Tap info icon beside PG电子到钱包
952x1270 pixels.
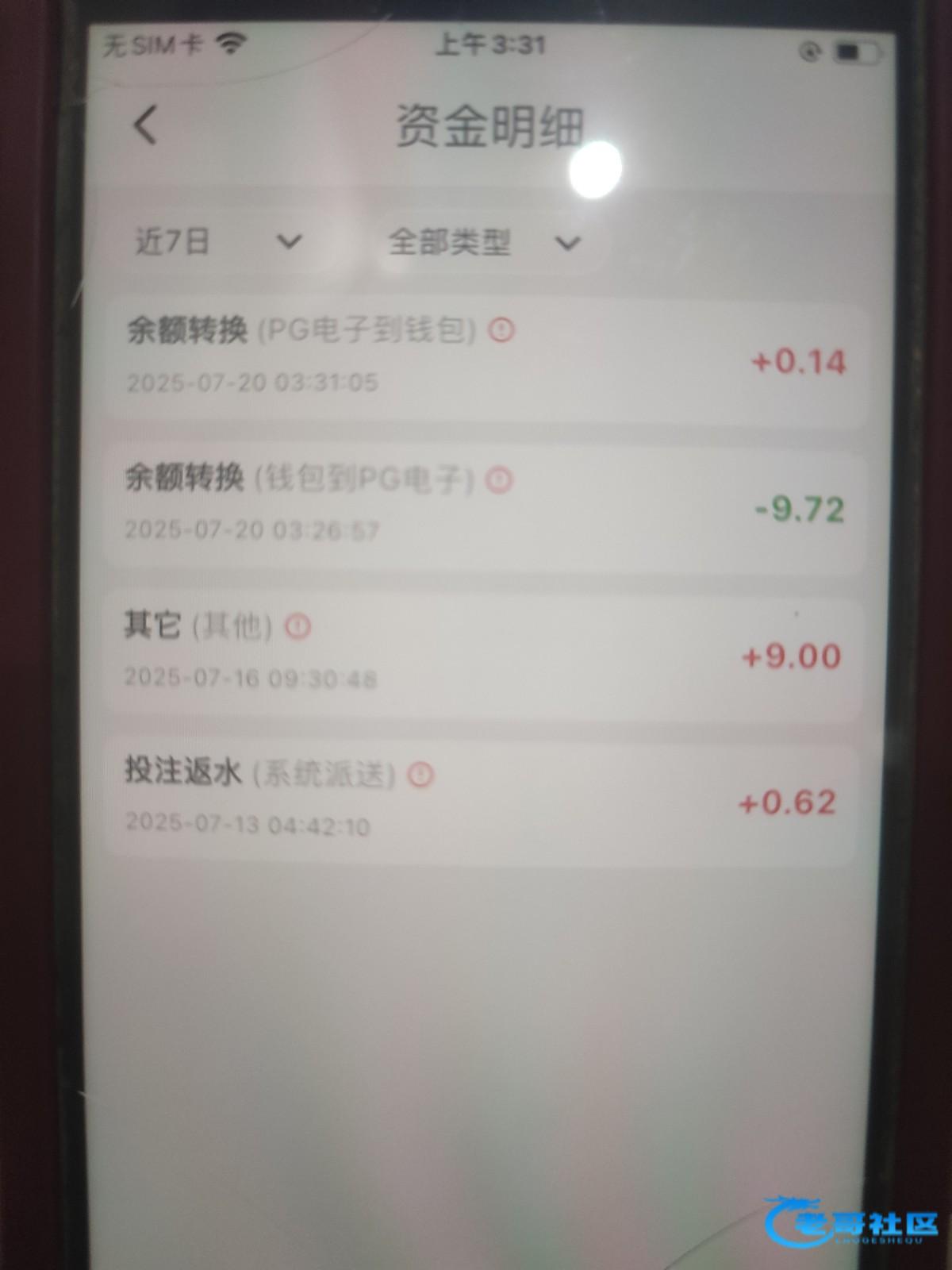click(x=501, y=329)
